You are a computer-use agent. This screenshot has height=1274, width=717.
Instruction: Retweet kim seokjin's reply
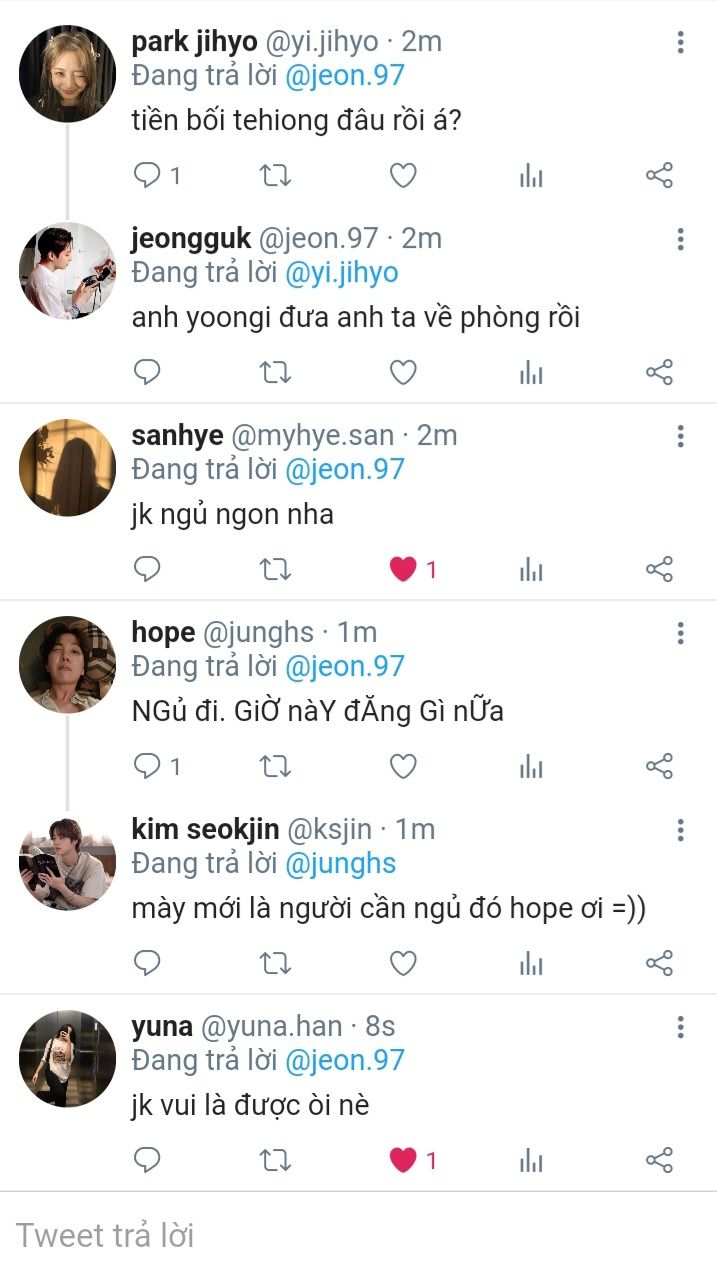275,964
